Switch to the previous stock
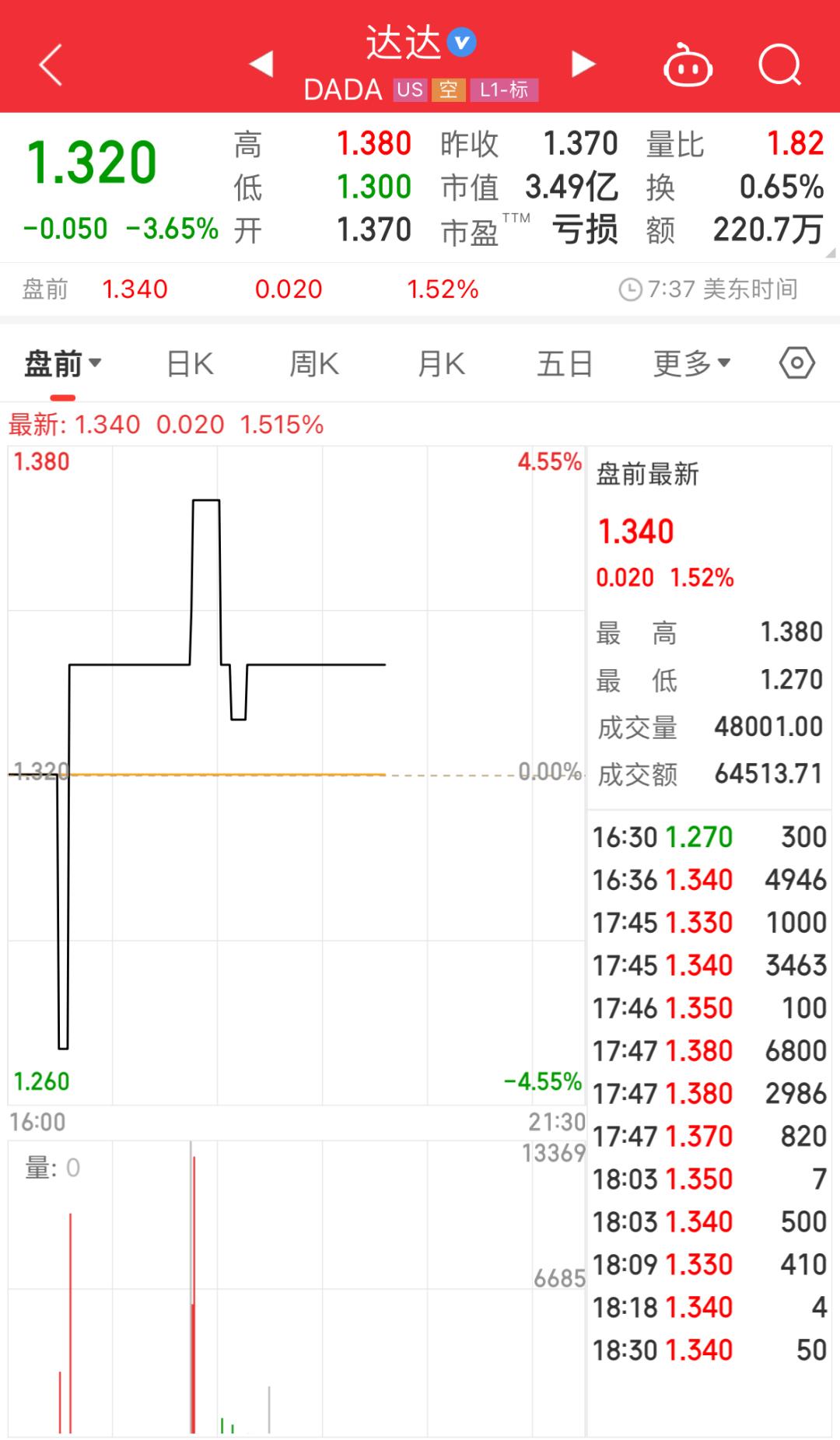The width and height of the screenshot is (840, 1440). [x=261, y=64]
